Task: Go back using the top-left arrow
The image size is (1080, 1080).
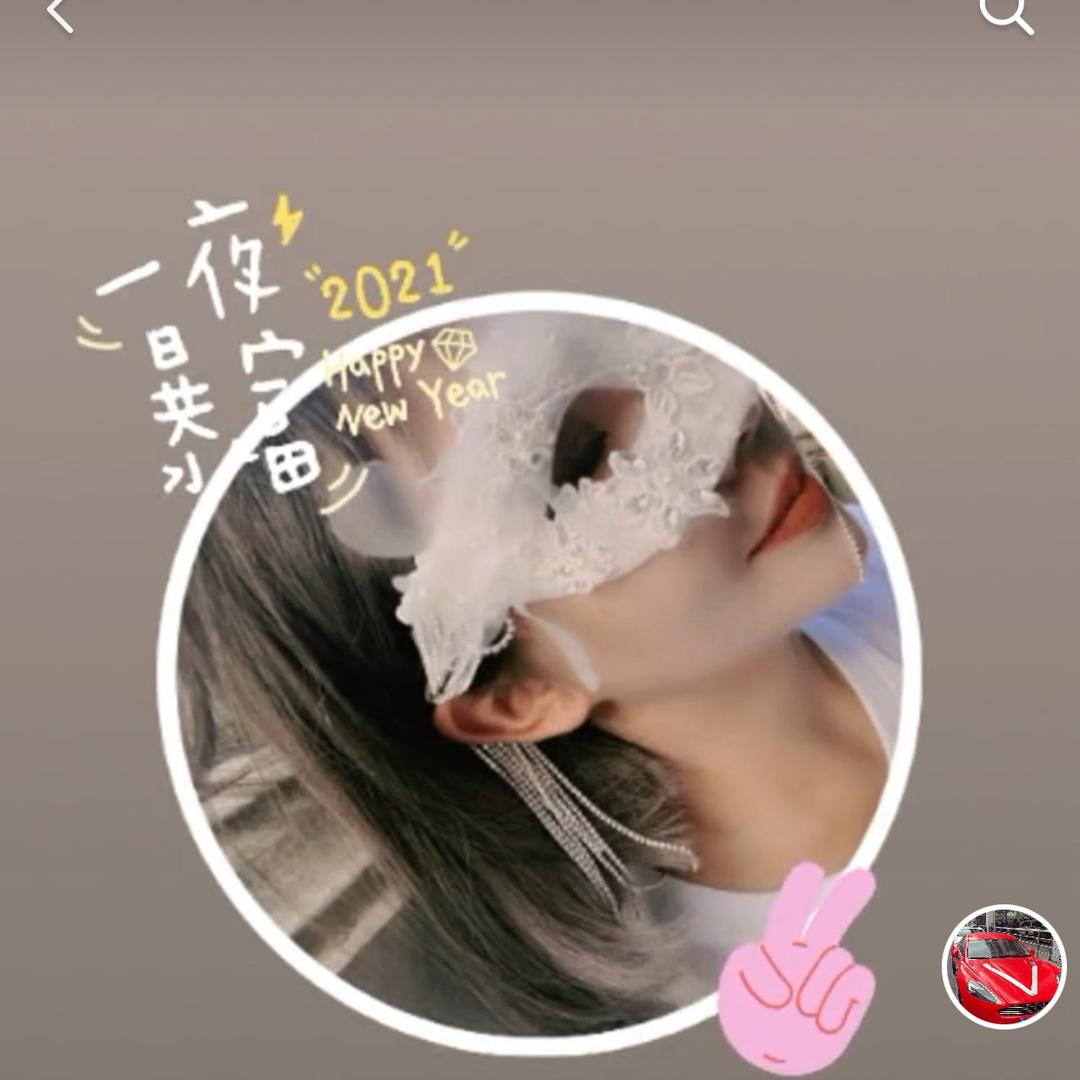Action: pyautogui.click(x=60, y=14)
